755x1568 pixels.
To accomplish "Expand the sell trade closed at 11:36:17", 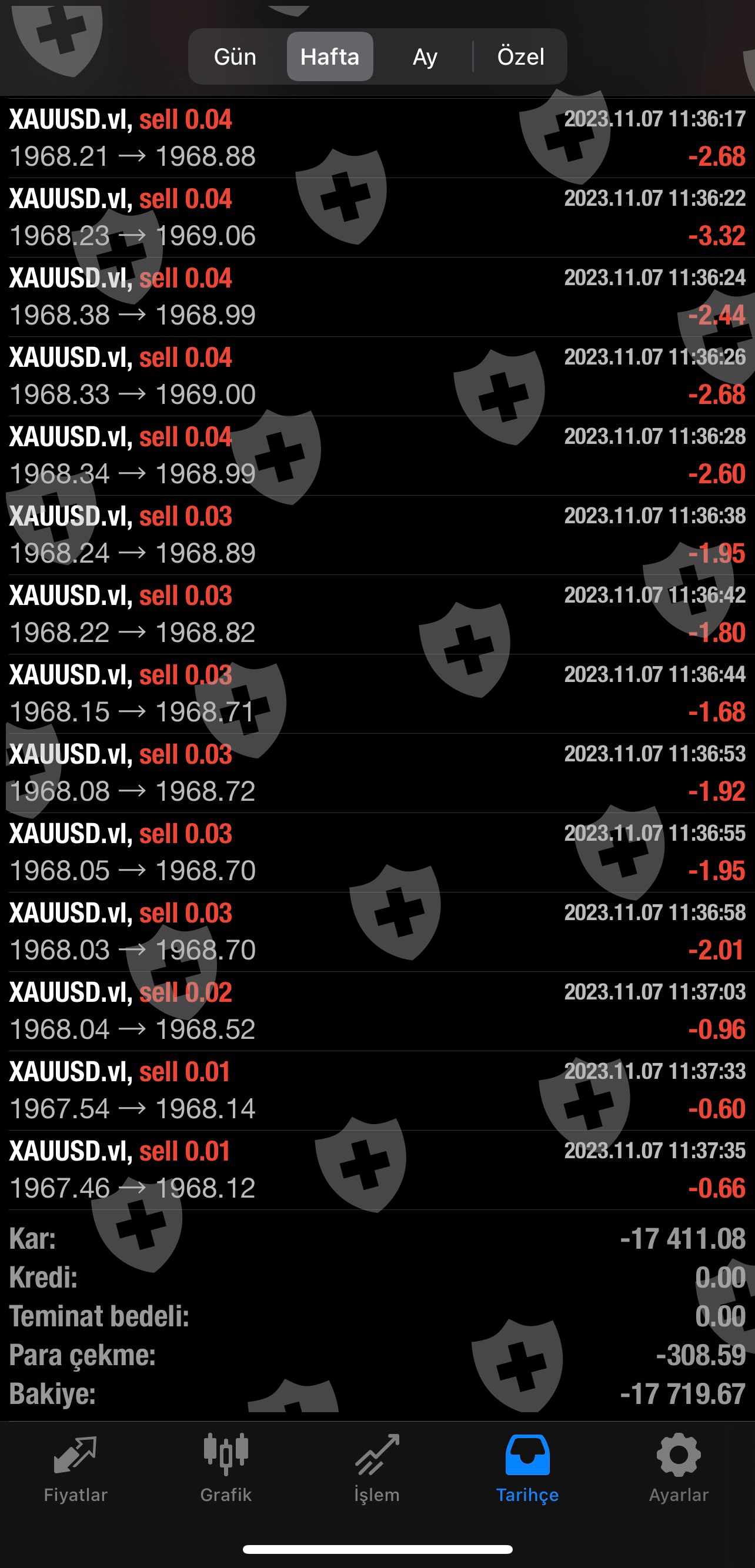I will click(377, 138).
